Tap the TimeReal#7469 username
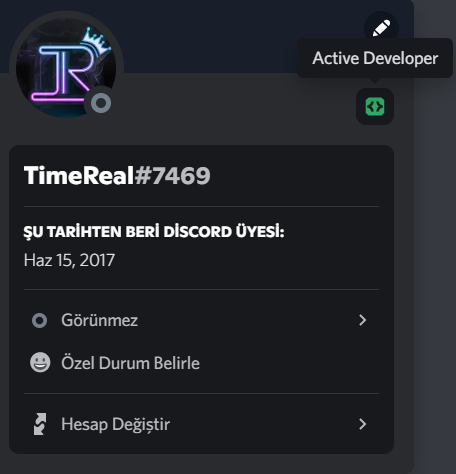 click(x=117, y=176)
